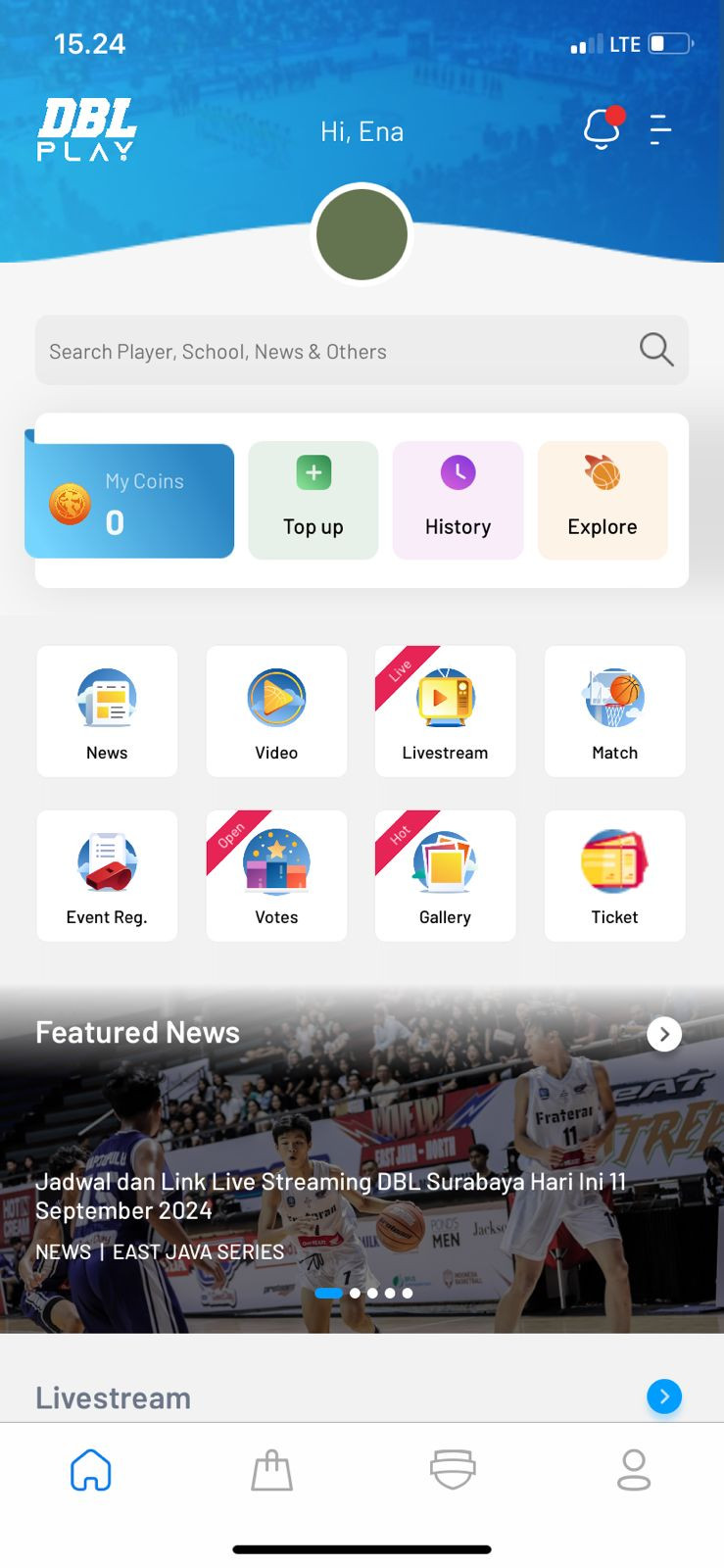
Task: Open the notifications bell
Action: [602, 129]
